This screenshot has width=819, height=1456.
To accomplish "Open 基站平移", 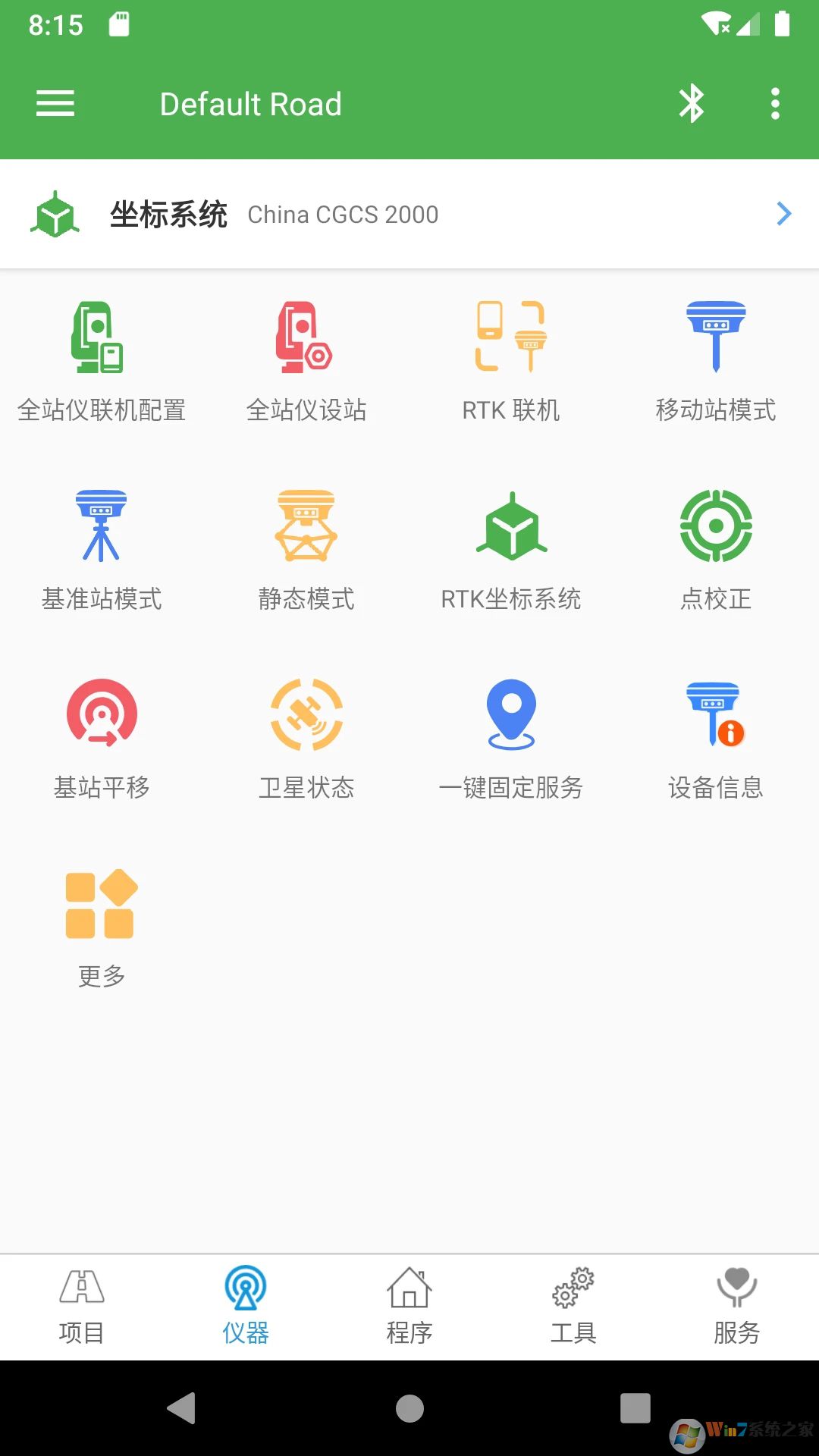I will [102, 737].
